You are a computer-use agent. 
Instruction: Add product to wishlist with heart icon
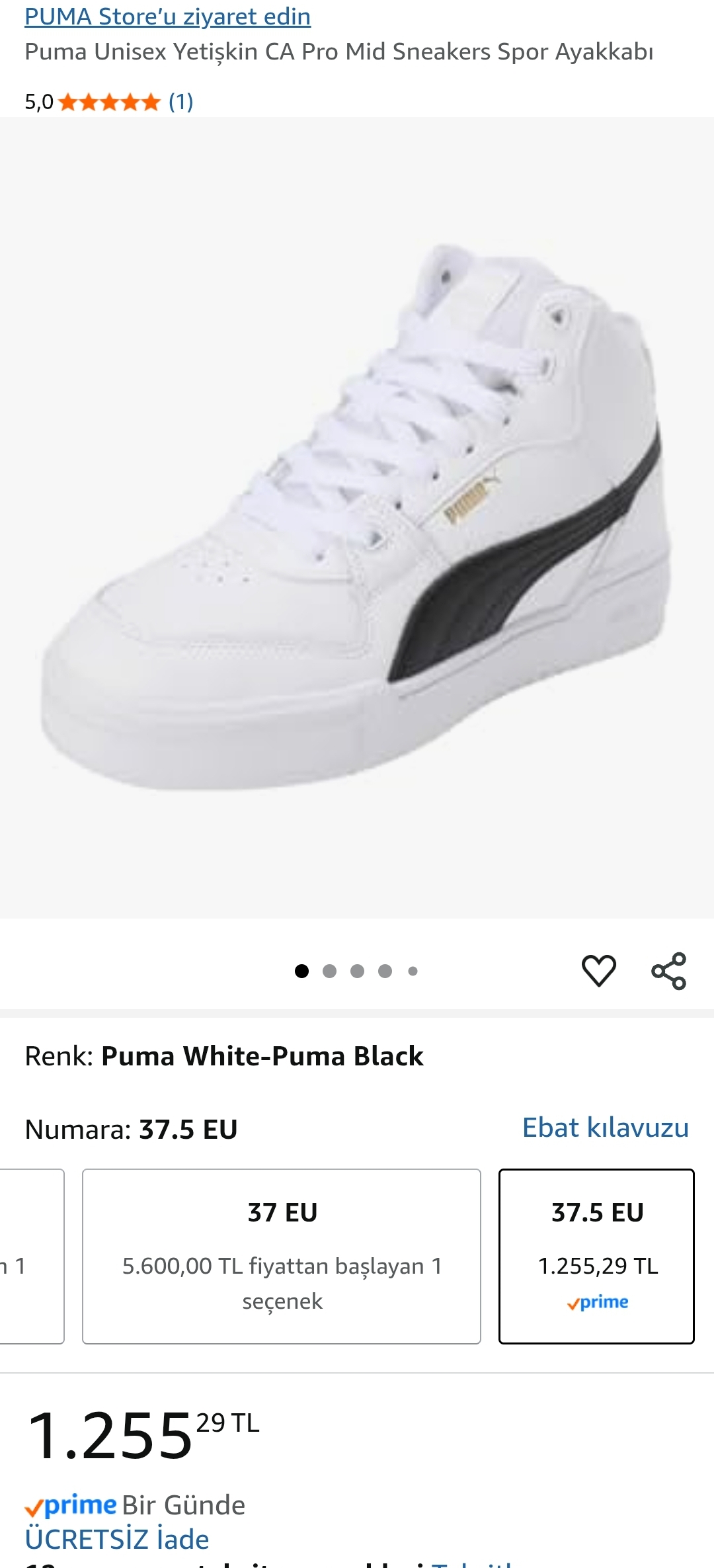coord(599,971)
